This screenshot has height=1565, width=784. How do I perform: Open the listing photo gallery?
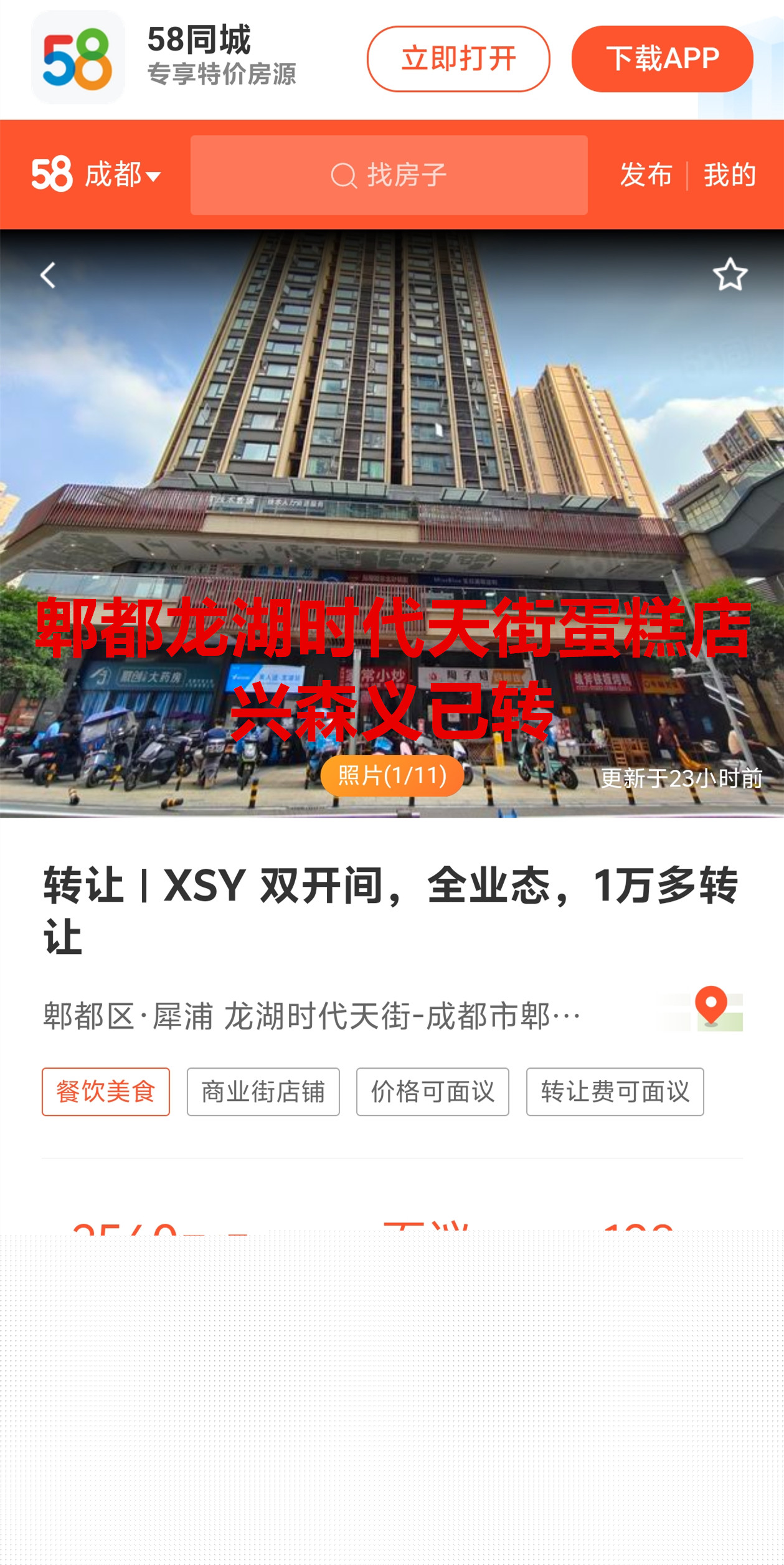(392, 775)
